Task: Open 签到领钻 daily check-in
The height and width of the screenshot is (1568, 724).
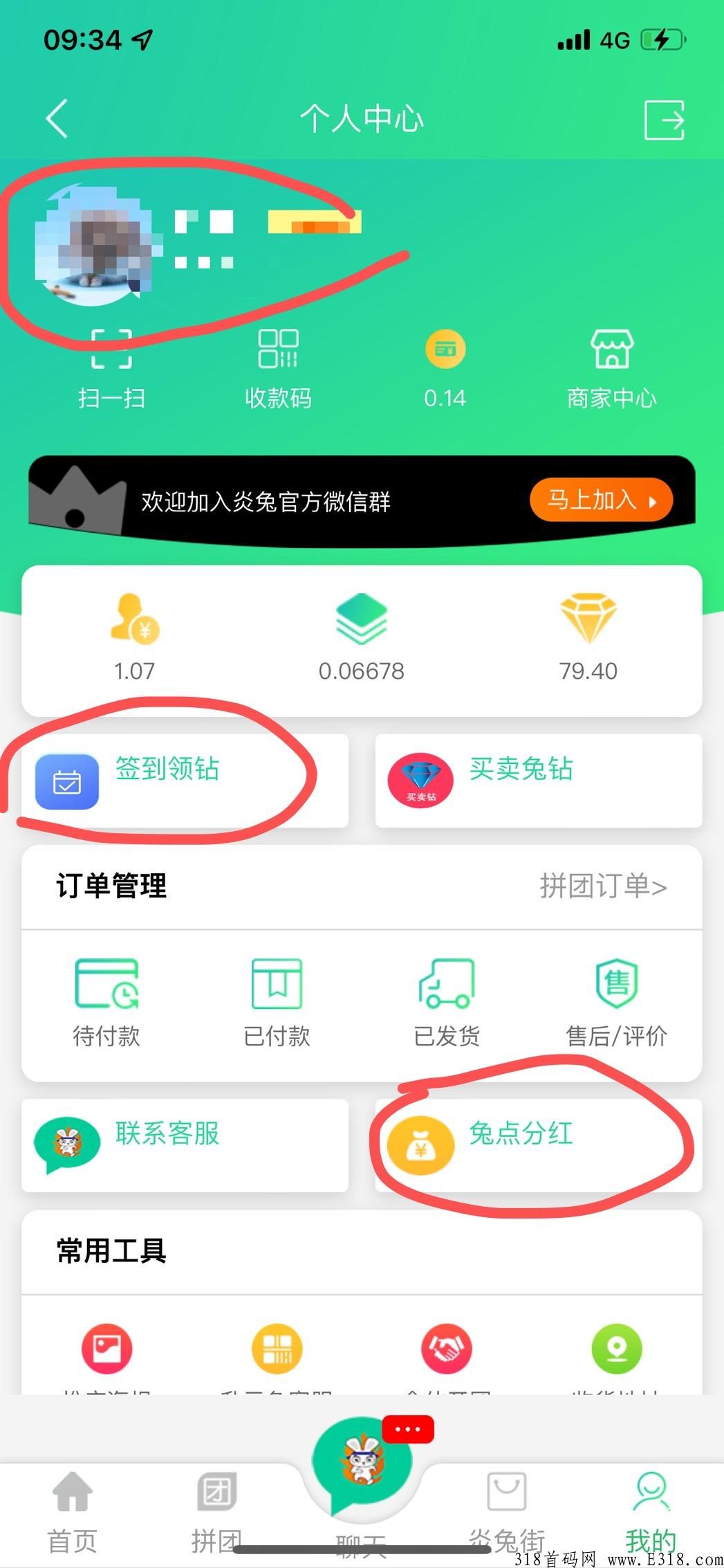Action: (167, 772)
